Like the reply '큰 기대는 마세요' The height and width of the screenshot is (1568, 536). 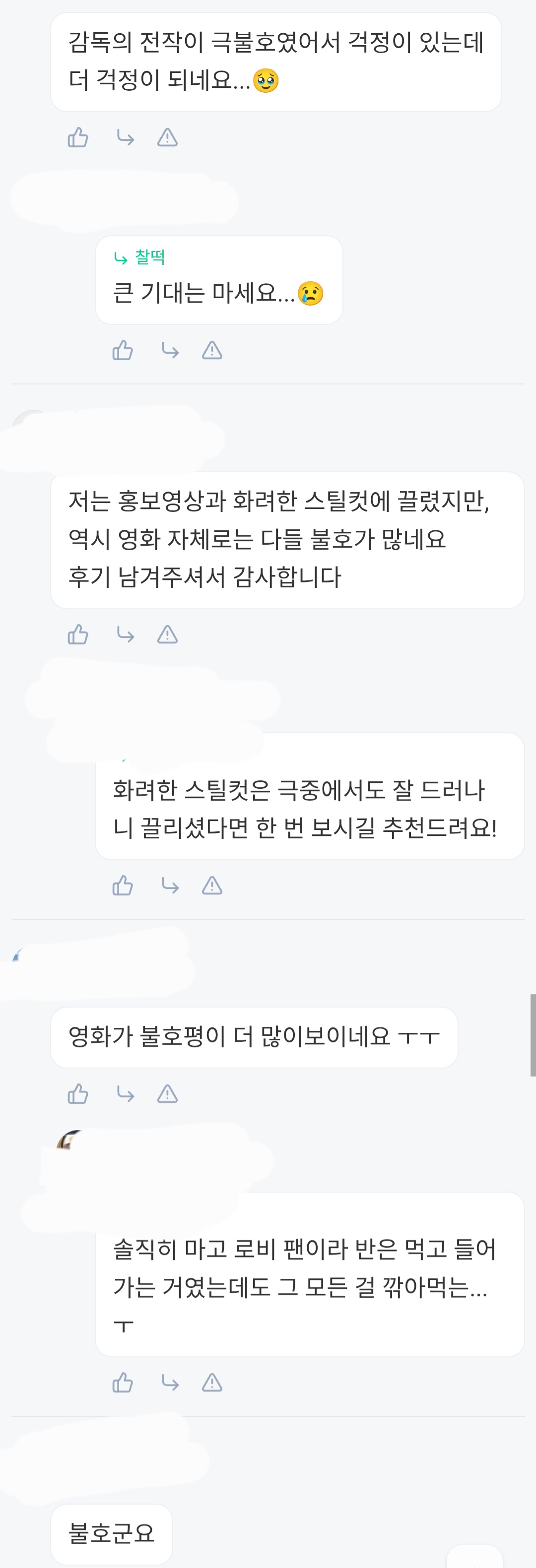123,350
